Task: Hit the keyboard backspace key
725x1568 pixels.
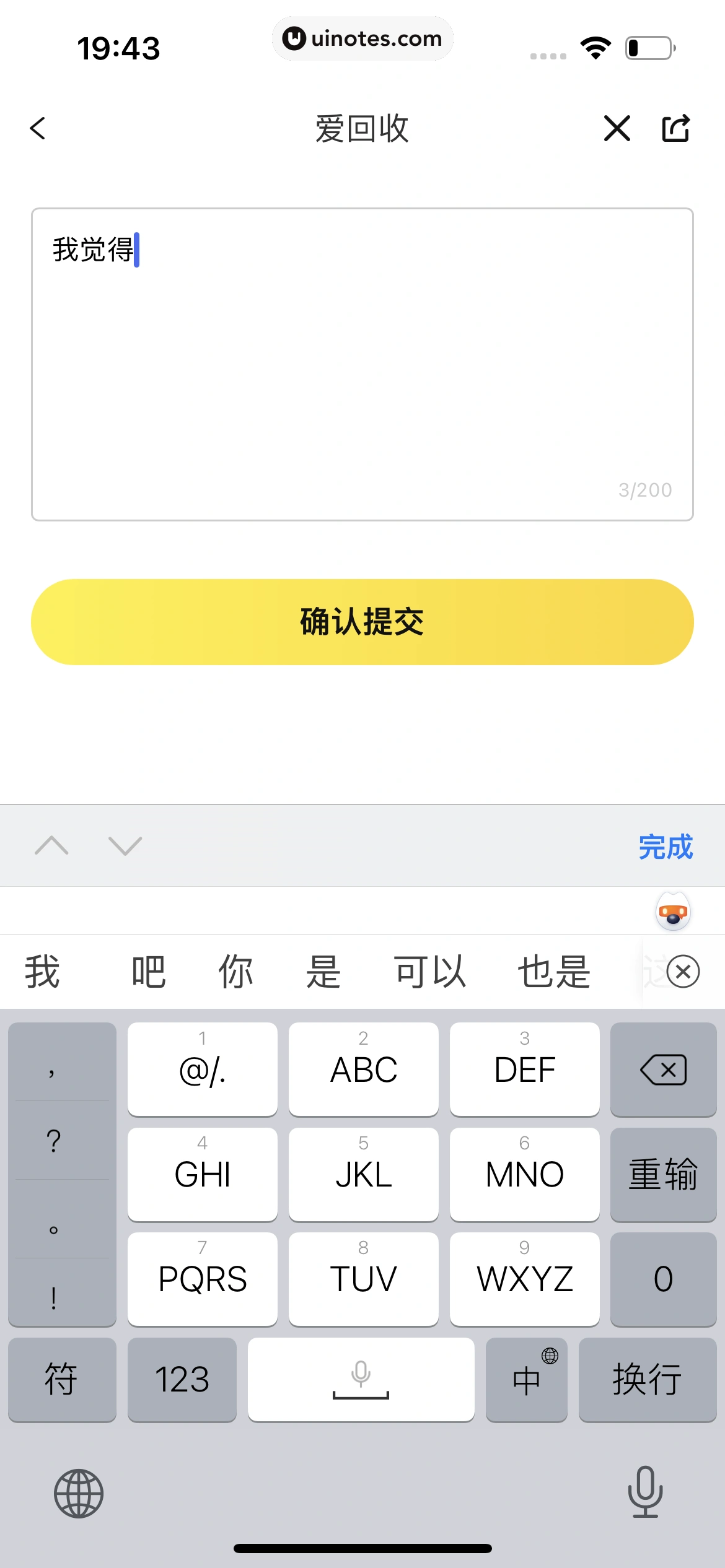Action: (x=663, y=1069)
